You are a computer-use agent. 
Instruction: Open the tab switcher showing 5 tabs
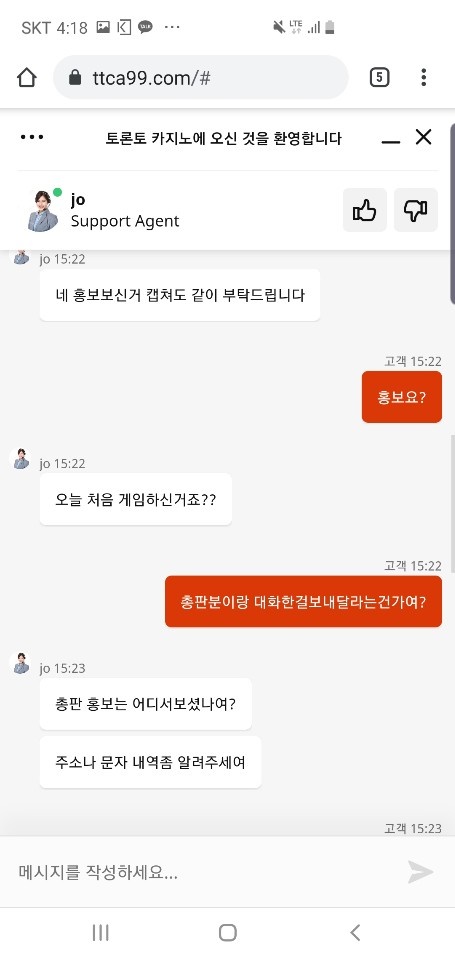[x=379, y=77]
